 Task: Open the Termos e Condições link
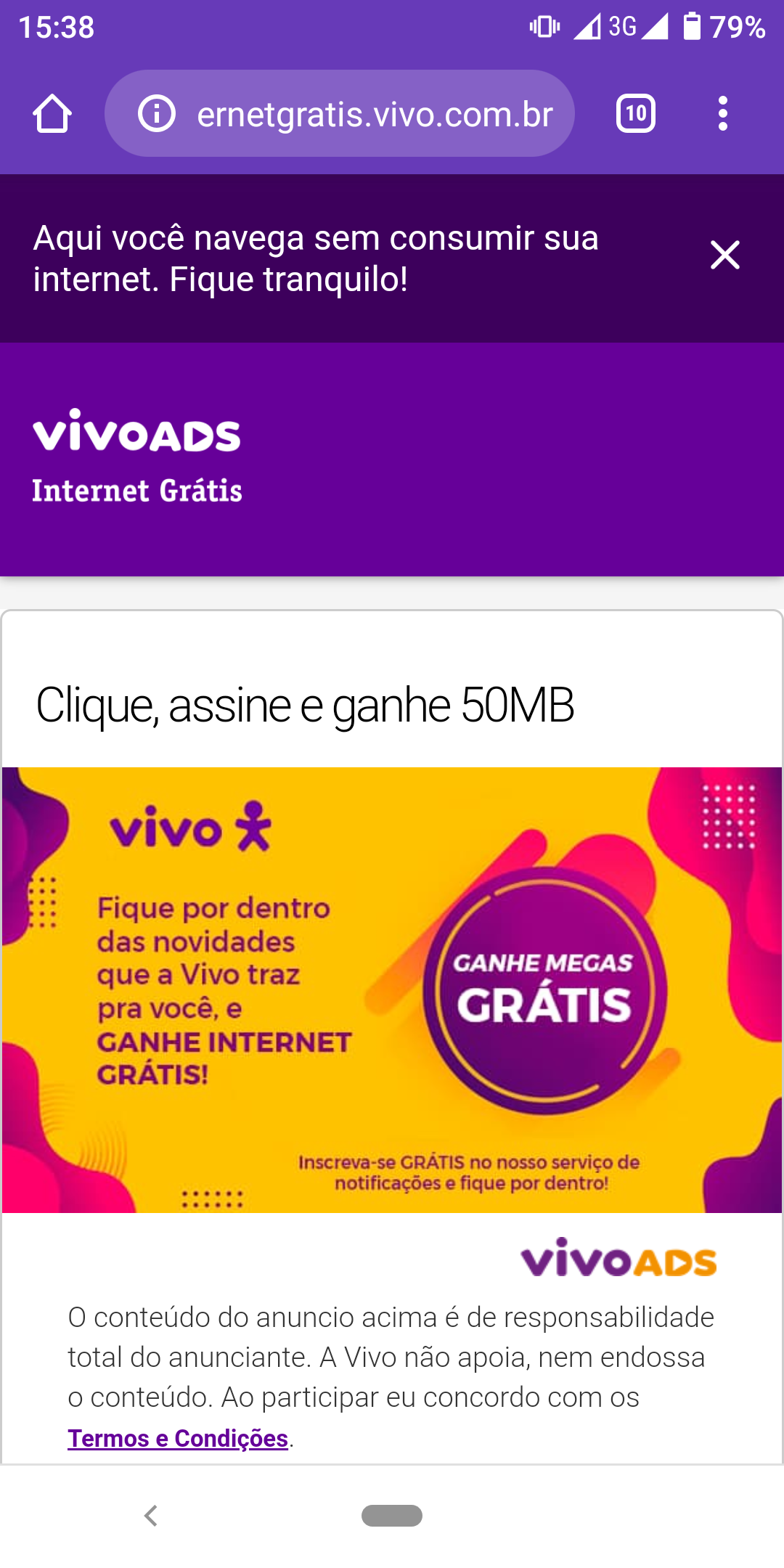pos(178,1438)
